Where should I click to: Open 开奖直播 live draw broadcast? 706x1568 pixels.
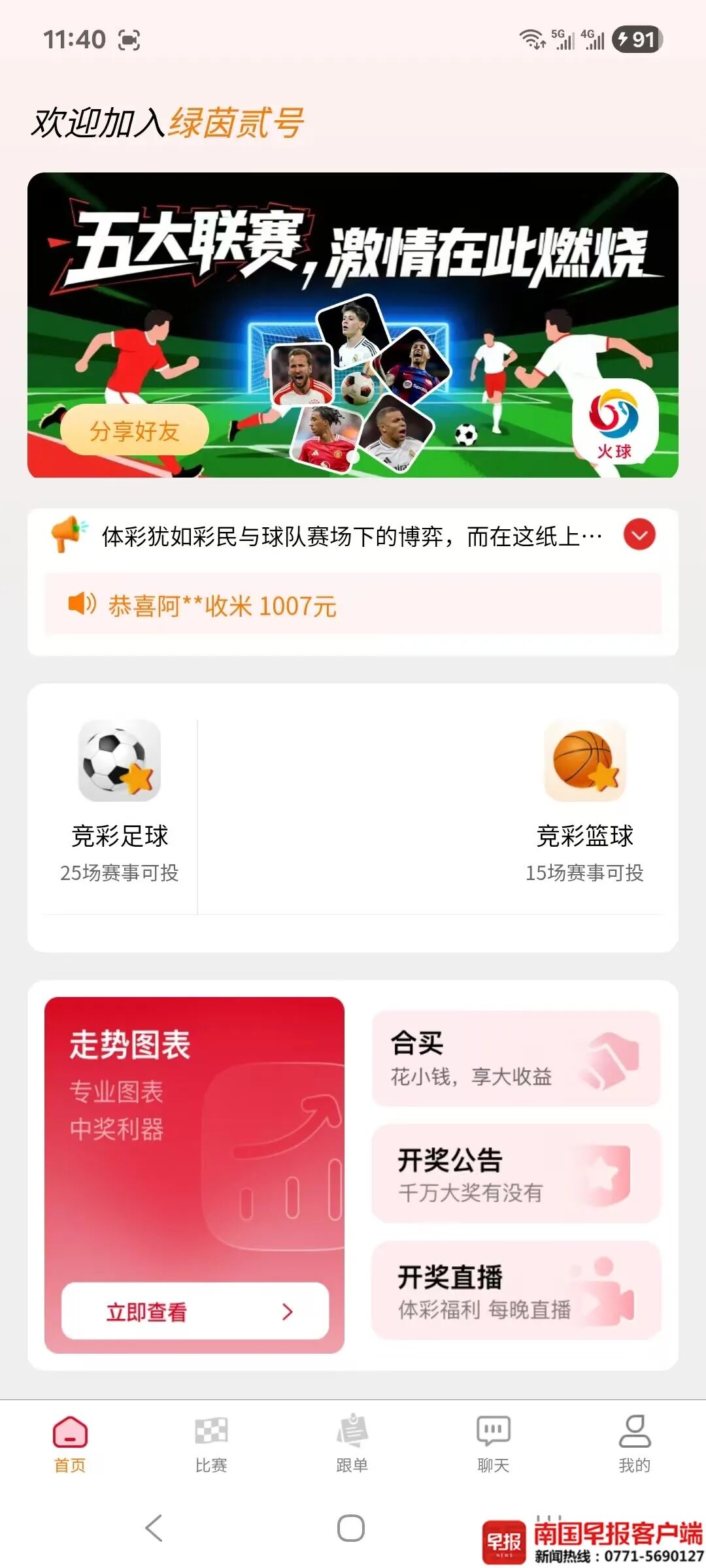[x=516, y=1290]
